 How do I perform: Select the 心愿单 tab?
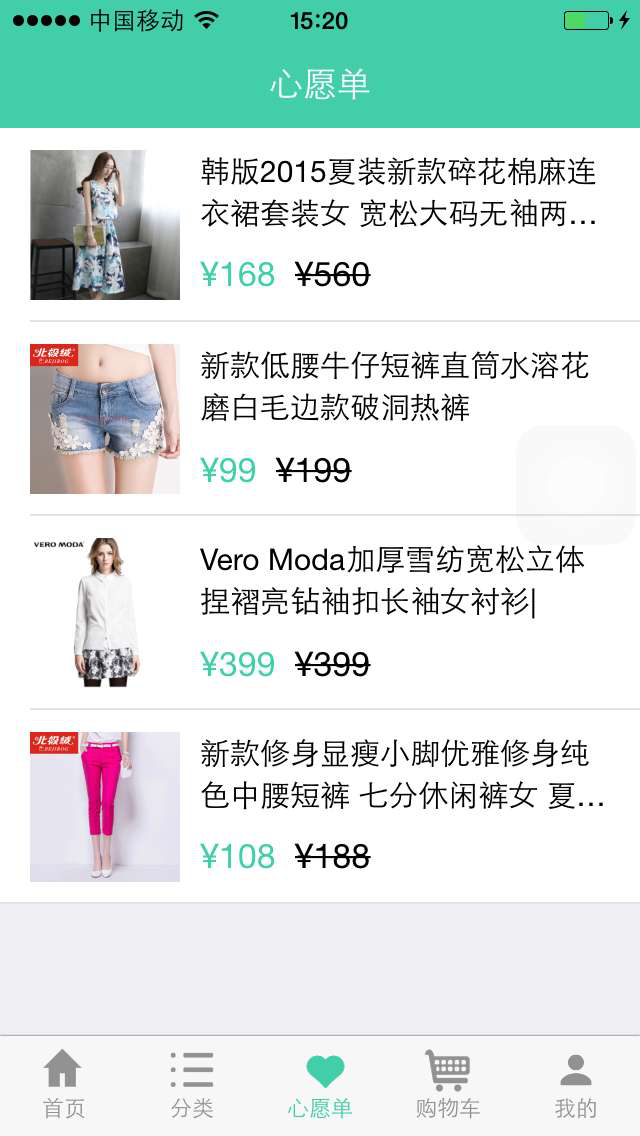click(320, 1084)
